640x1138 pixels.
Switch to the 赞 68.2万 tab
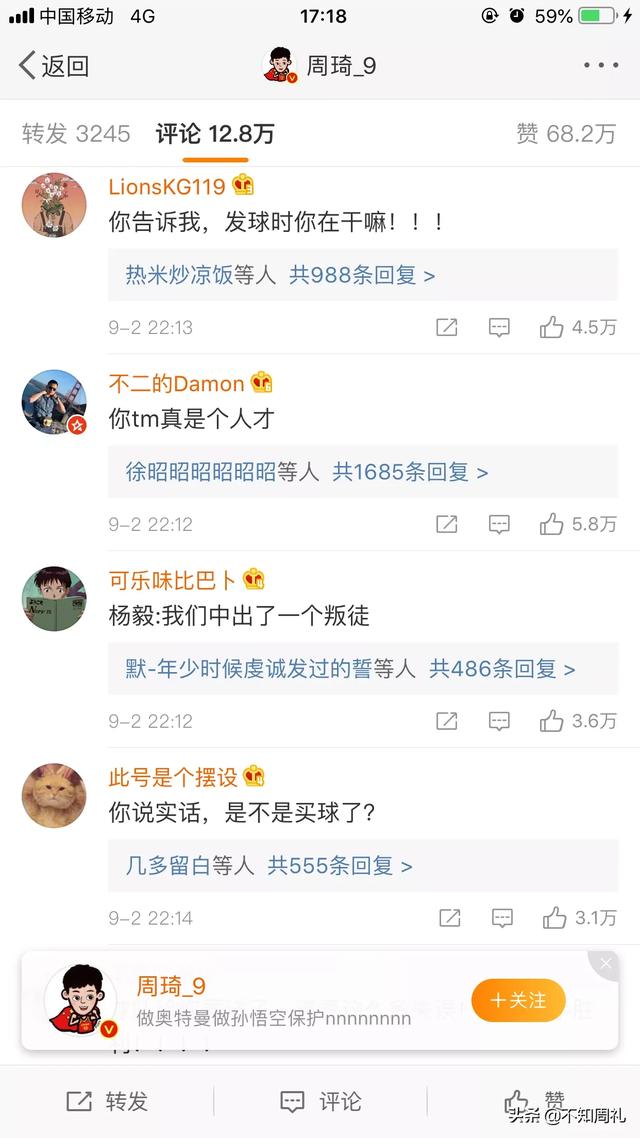(566, 134)
